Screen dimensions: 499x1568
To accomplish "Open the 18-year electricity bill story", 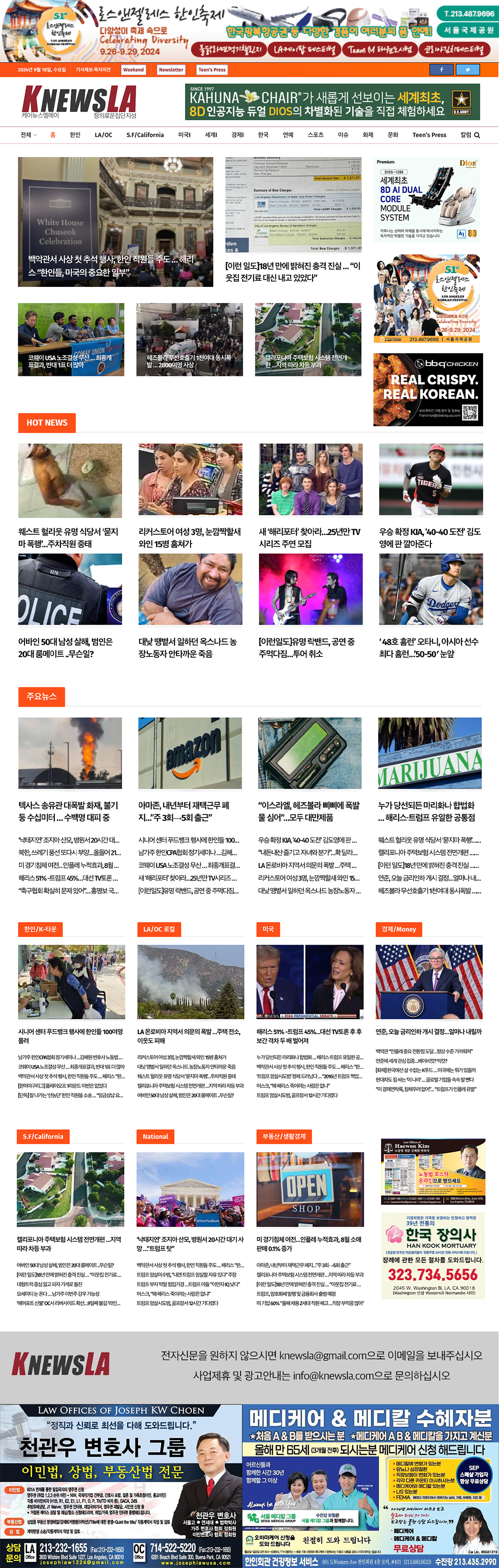I will point(293,271).
